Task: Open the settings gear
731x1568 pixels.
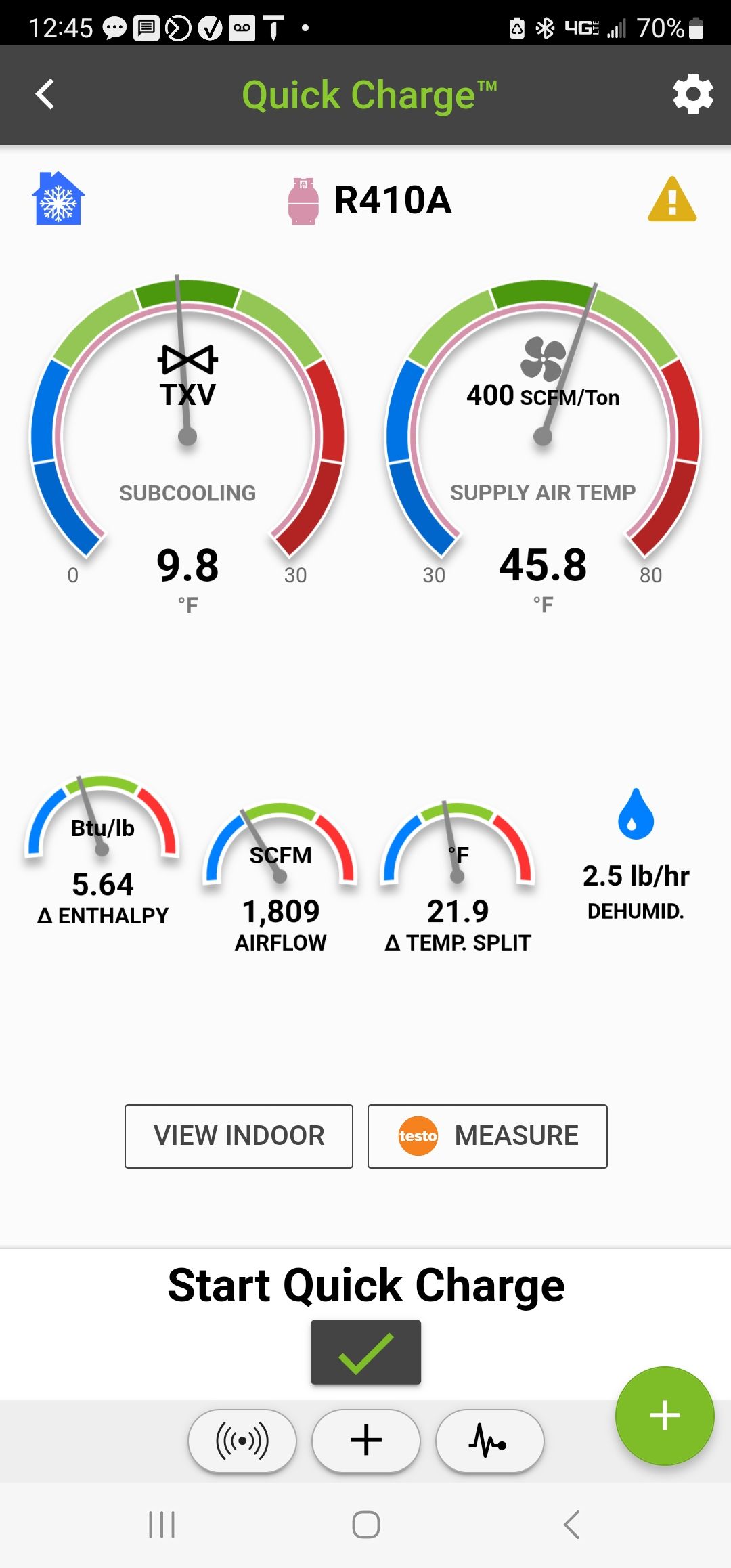Action: (x=692, y=95)
